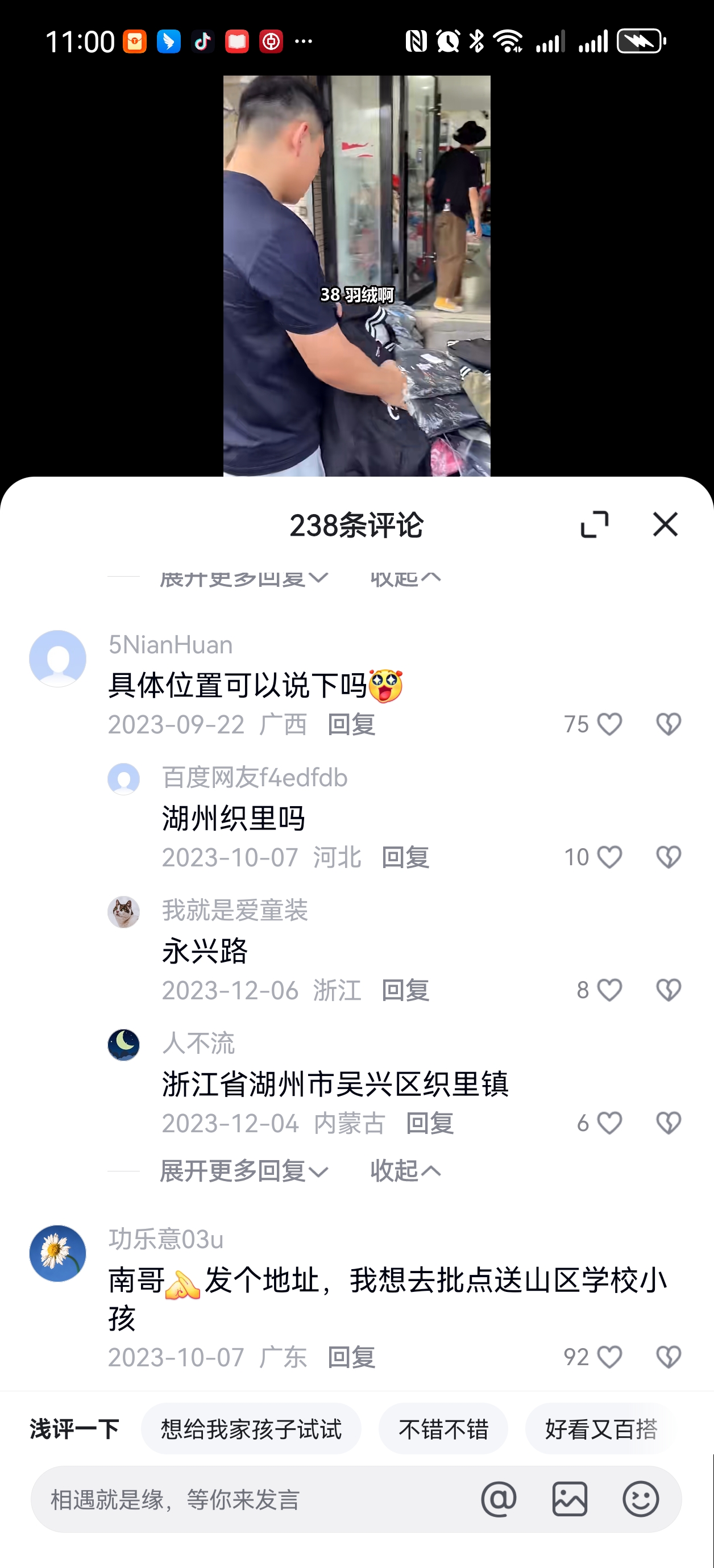Select quick comment 想给我家孩子试试

pos(251,1429)
